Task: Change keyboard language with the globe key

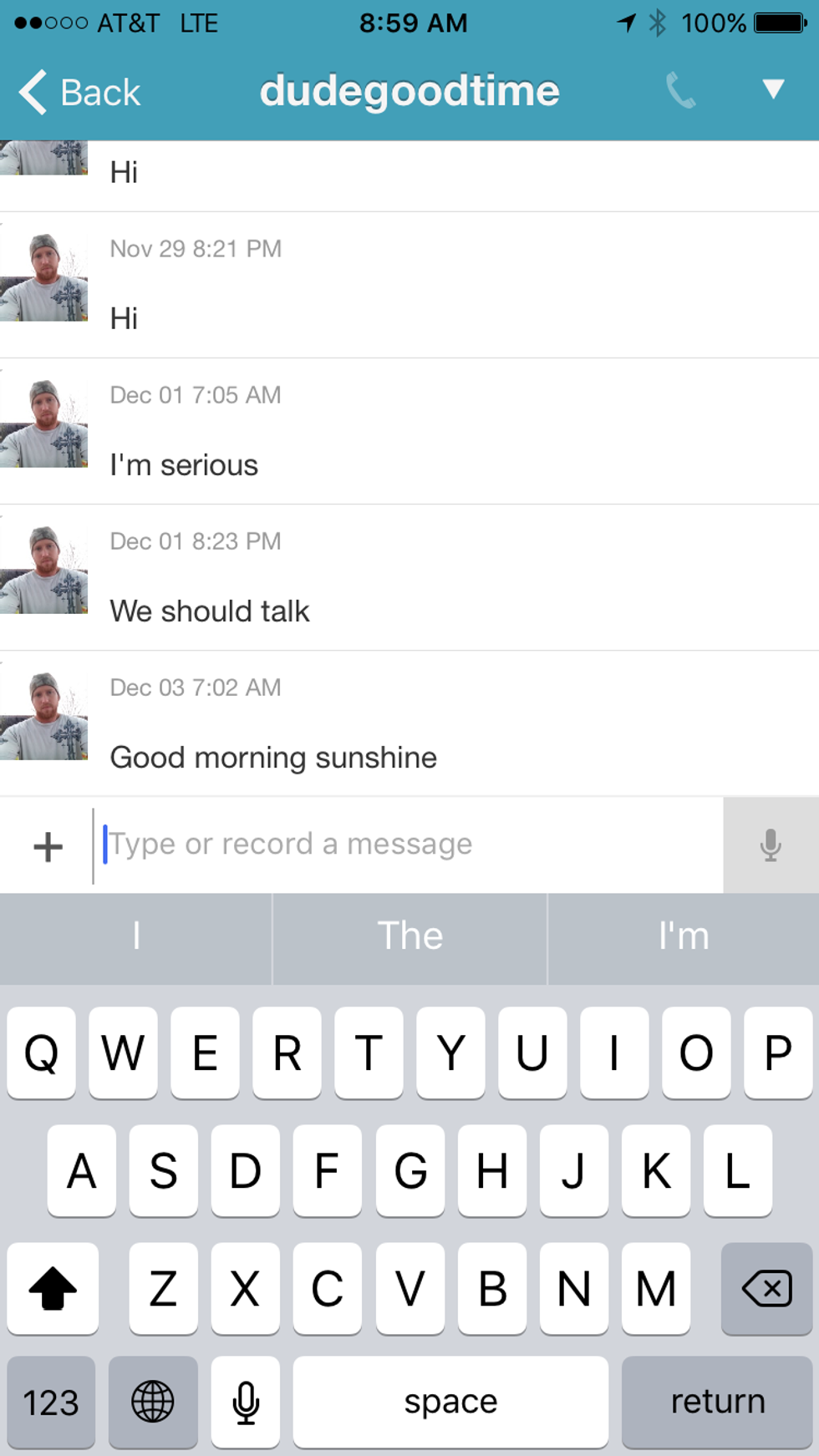Action: pos(153,1402)
